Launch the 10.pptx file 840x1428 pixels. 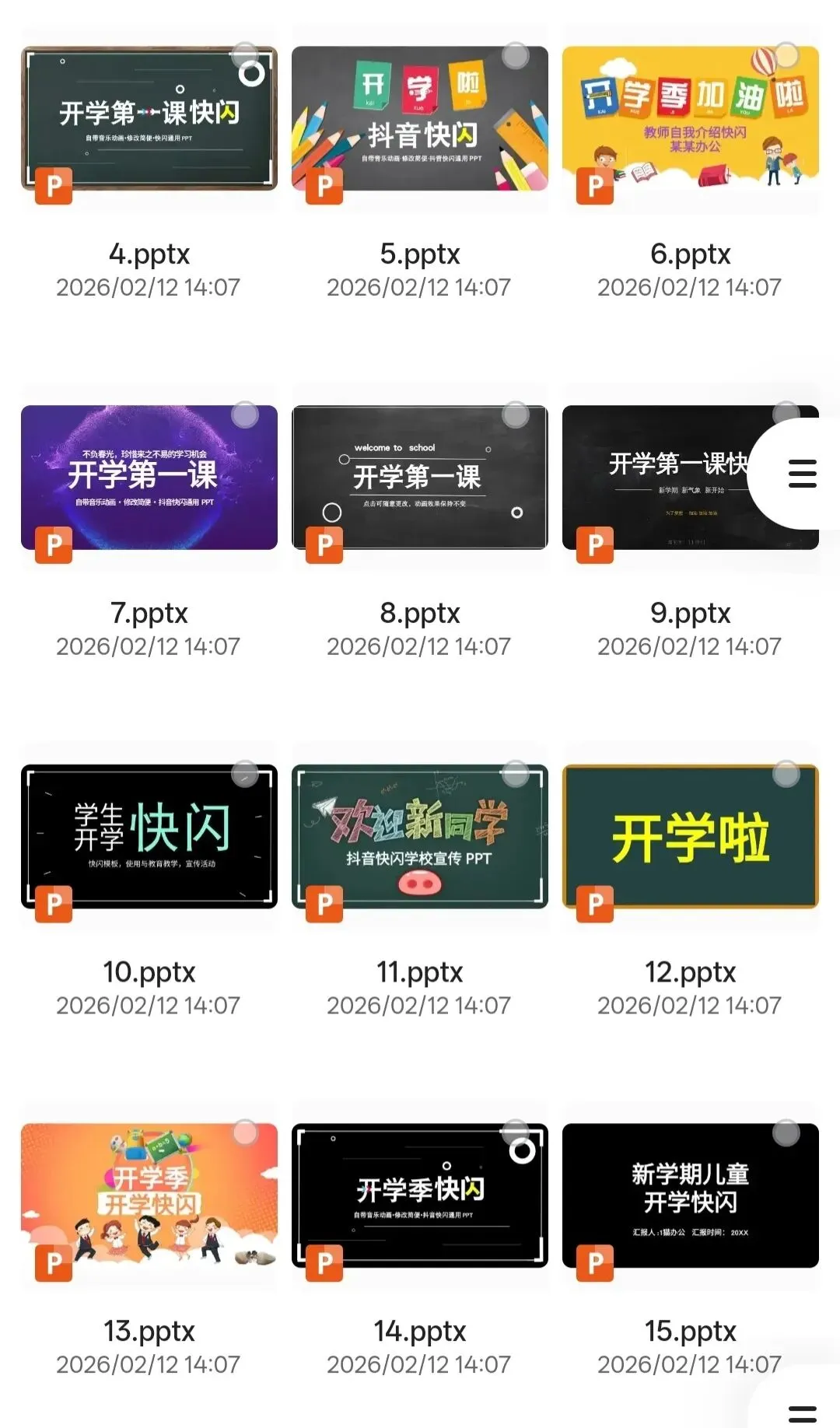[x=149, y=837]
